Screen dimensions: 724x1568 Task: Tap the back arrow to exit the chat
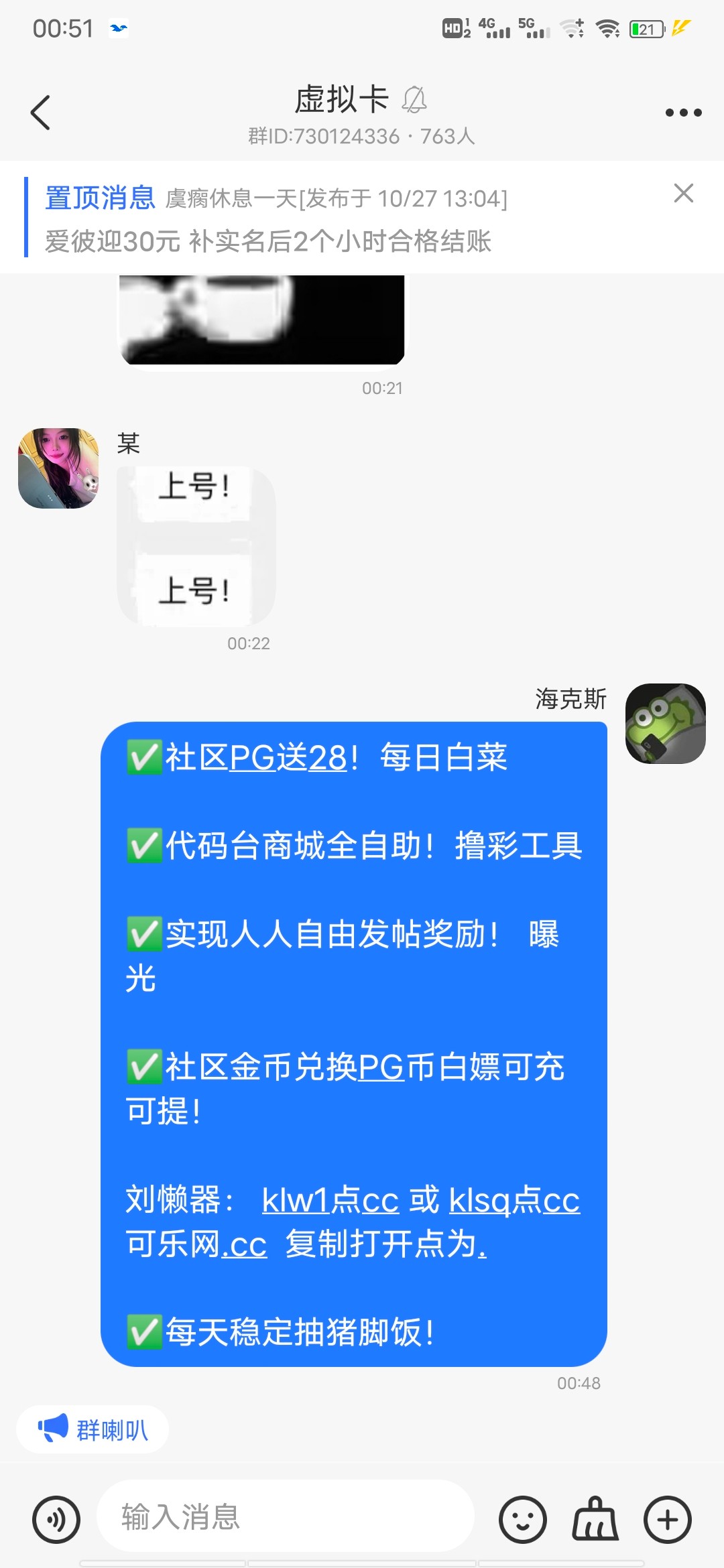pyautogui.click(x=40, y=113)
